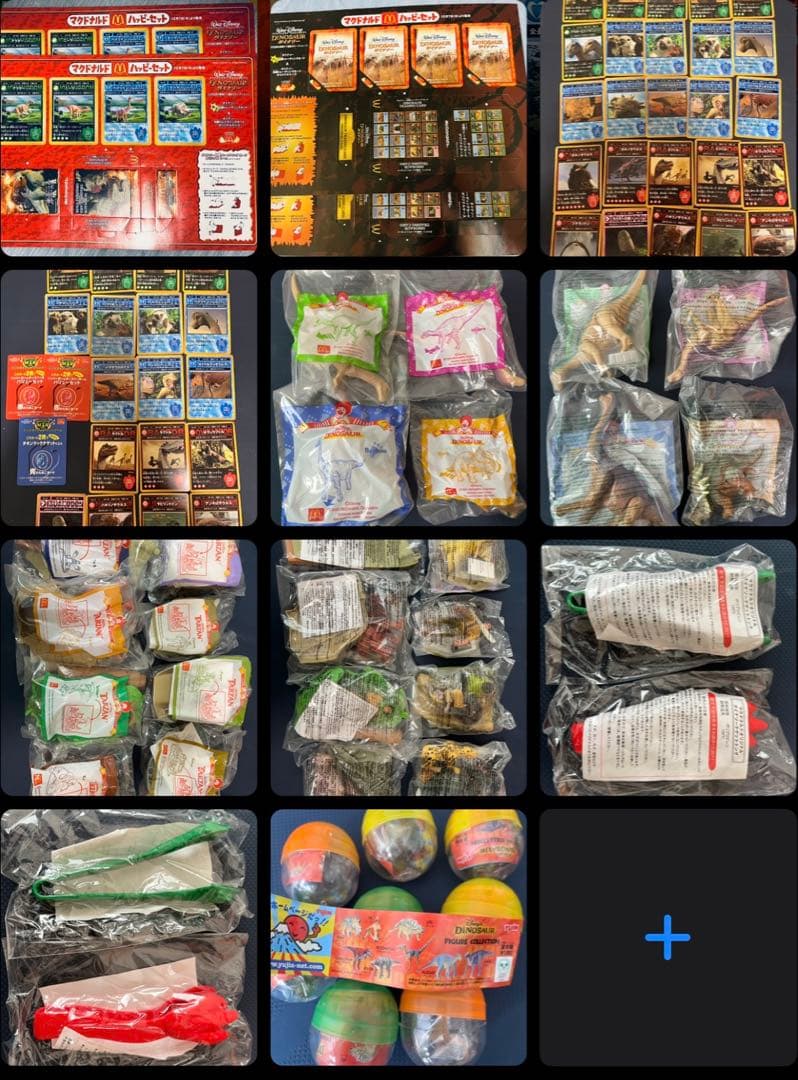Open the dark unfolded Dinosaur box layout photo
The height and width of the screenshot is (1080, 798).
(x=398, y=128)
